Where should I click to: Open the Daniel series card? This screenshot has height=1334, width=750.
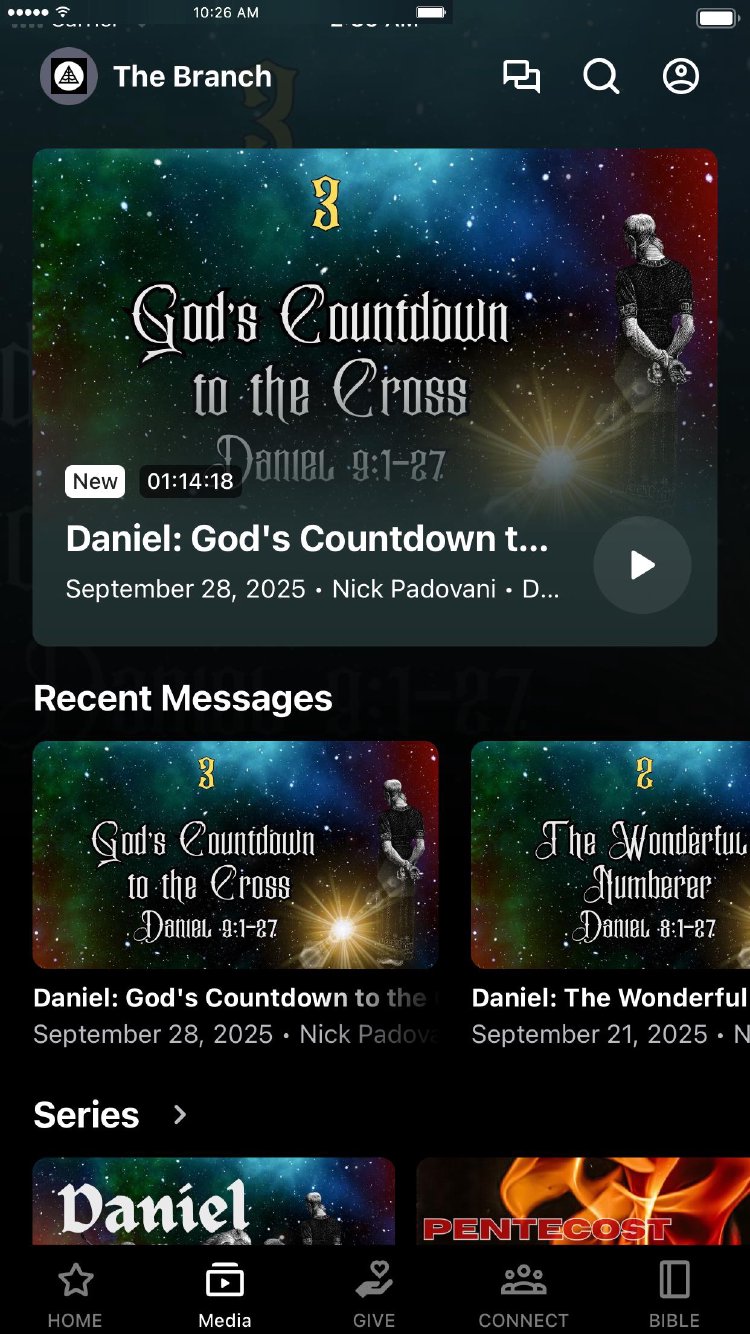pyautogui.click(x=214, y=1202)
